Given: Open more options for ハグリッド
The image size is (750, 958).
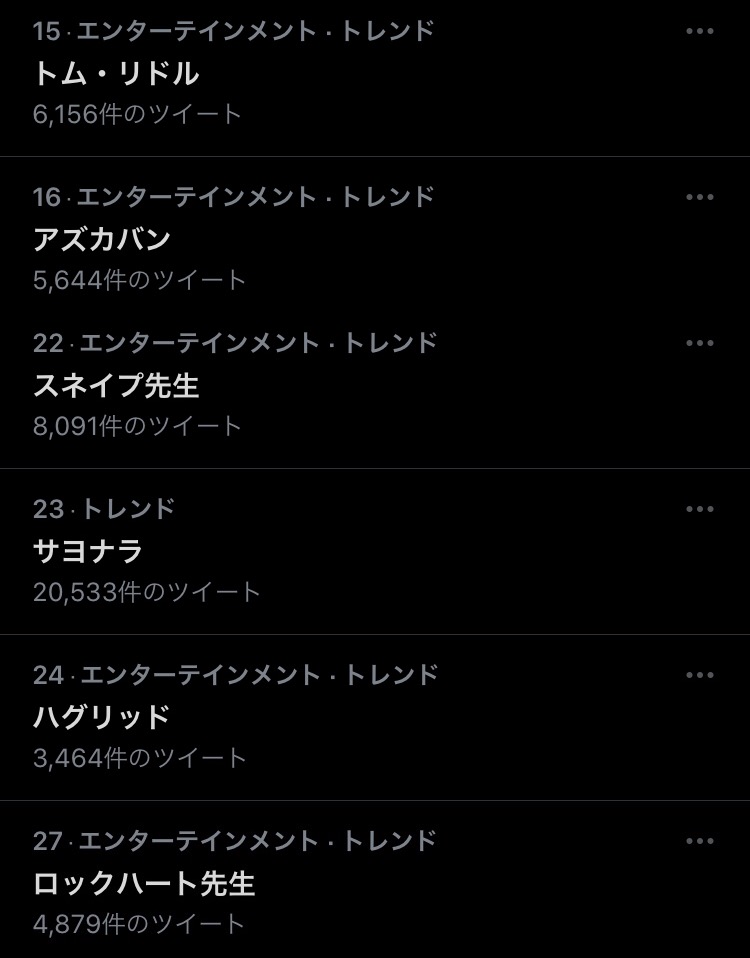Looking at the screenshot, I should [x=700, y=675].
